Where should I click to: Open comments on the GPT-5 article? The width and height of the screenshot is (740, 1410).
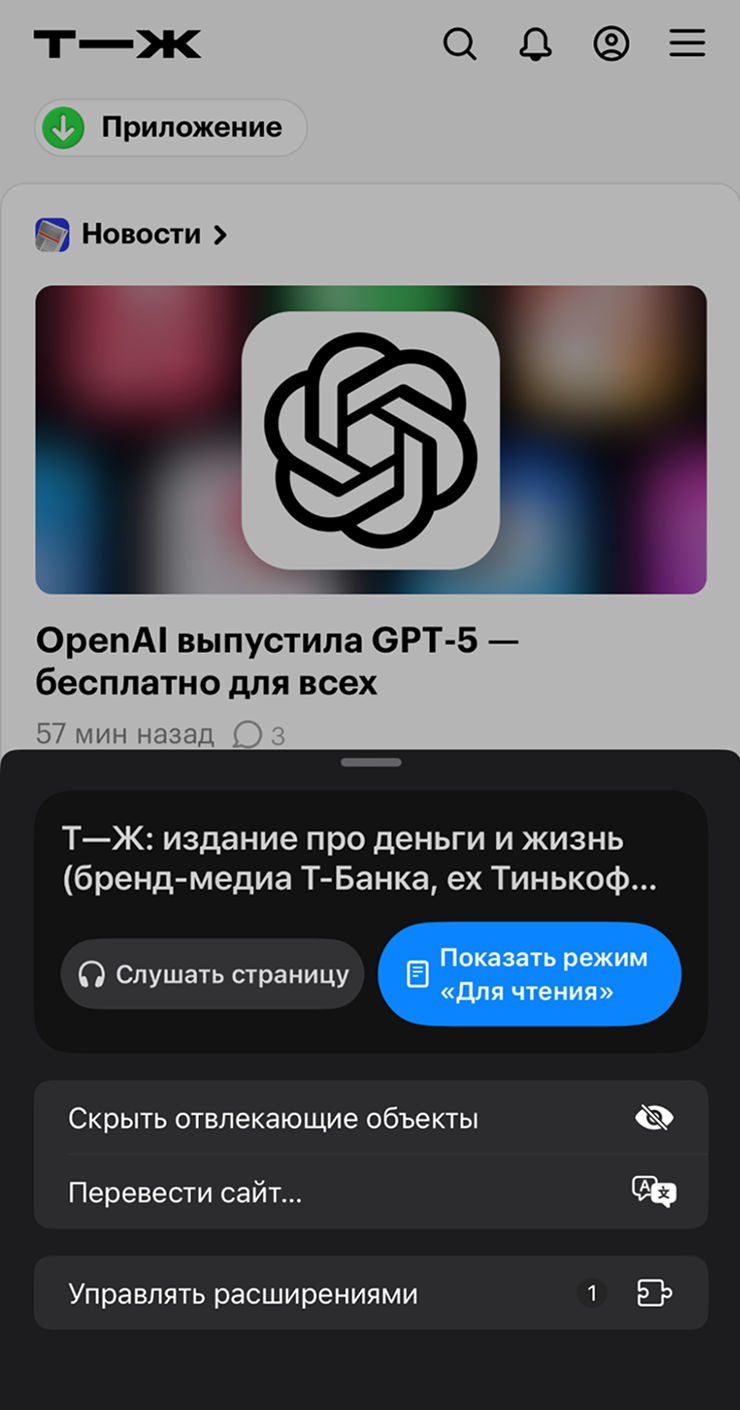point(258,735)
